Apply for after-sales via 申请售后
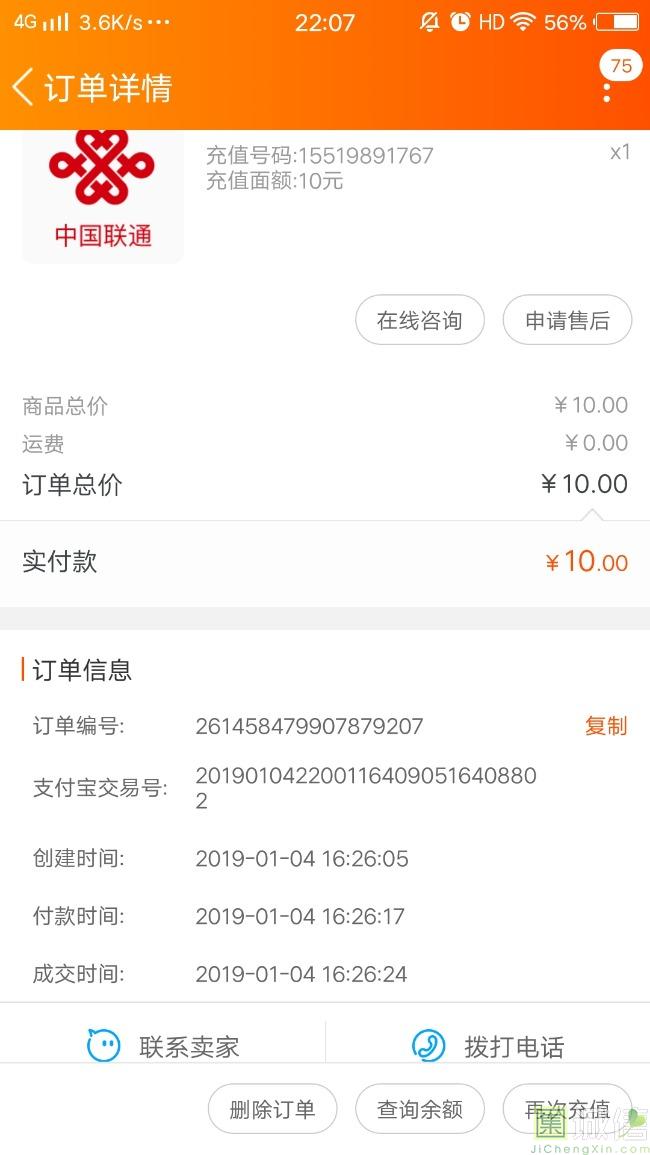Image resolution: width=650 pixels, height=1155 pixels. pos(567,321)
